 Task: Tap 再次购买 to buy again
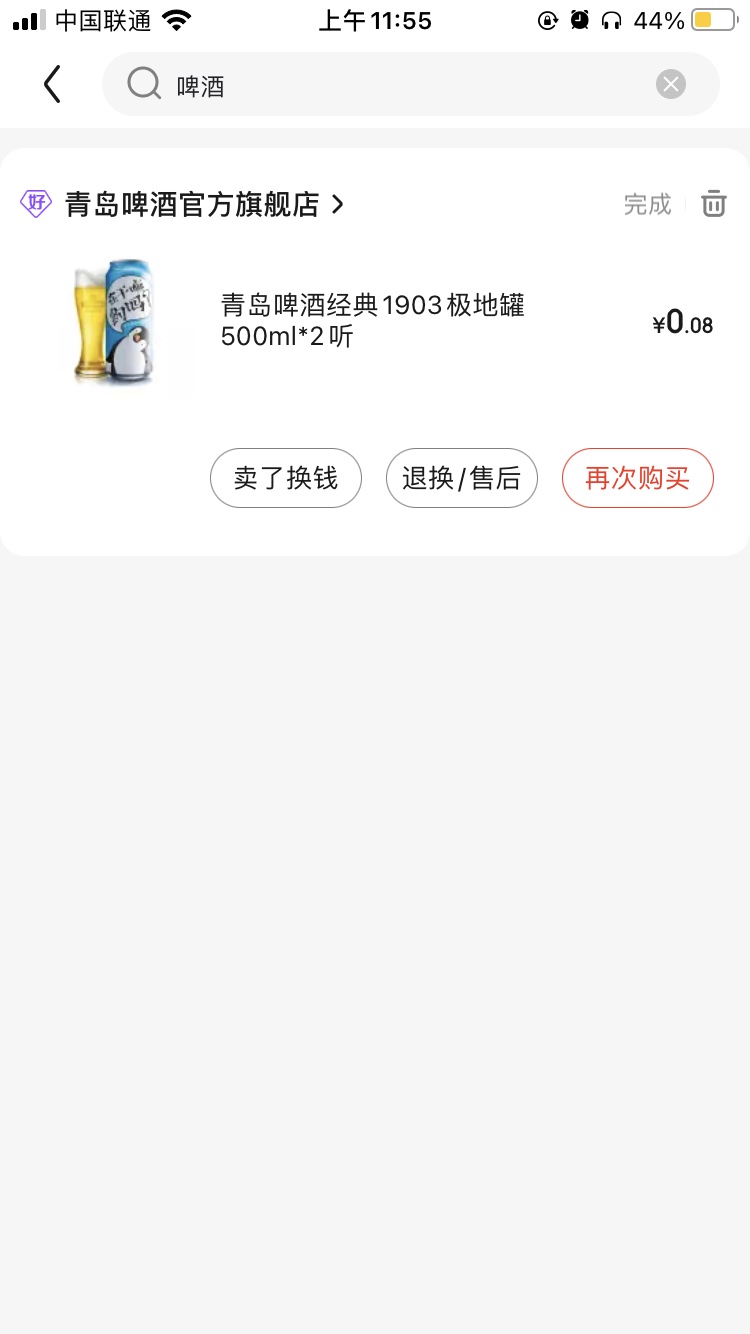point(638,478)
